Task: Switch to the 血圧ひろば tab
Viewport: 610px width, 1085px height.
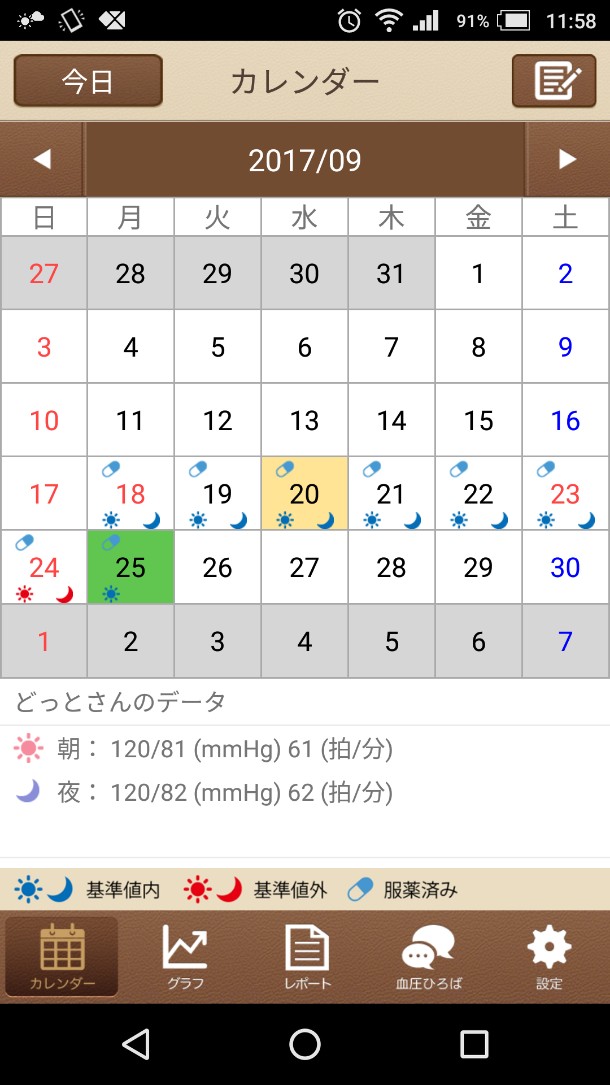Action: point(428,957)
